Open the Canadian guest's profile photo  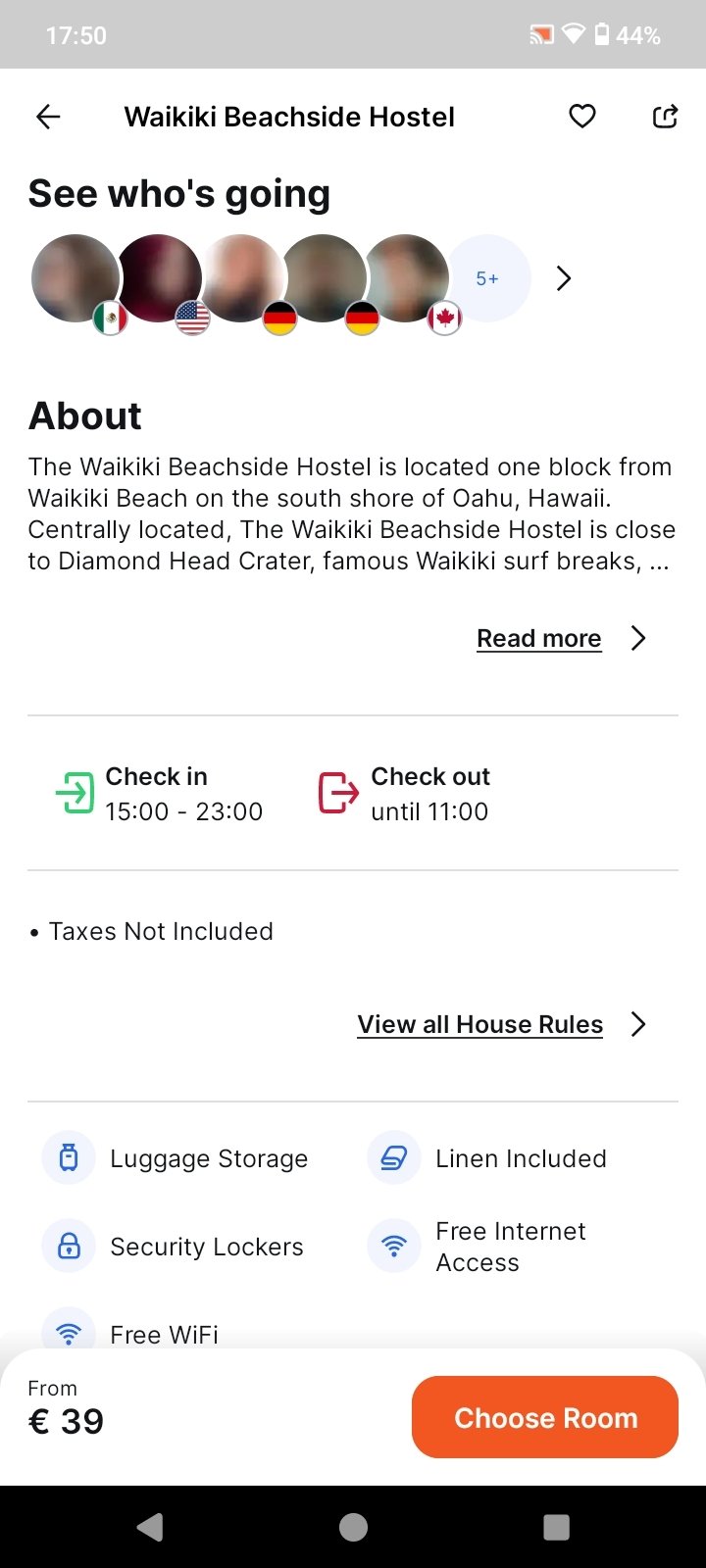coord(406,278)
